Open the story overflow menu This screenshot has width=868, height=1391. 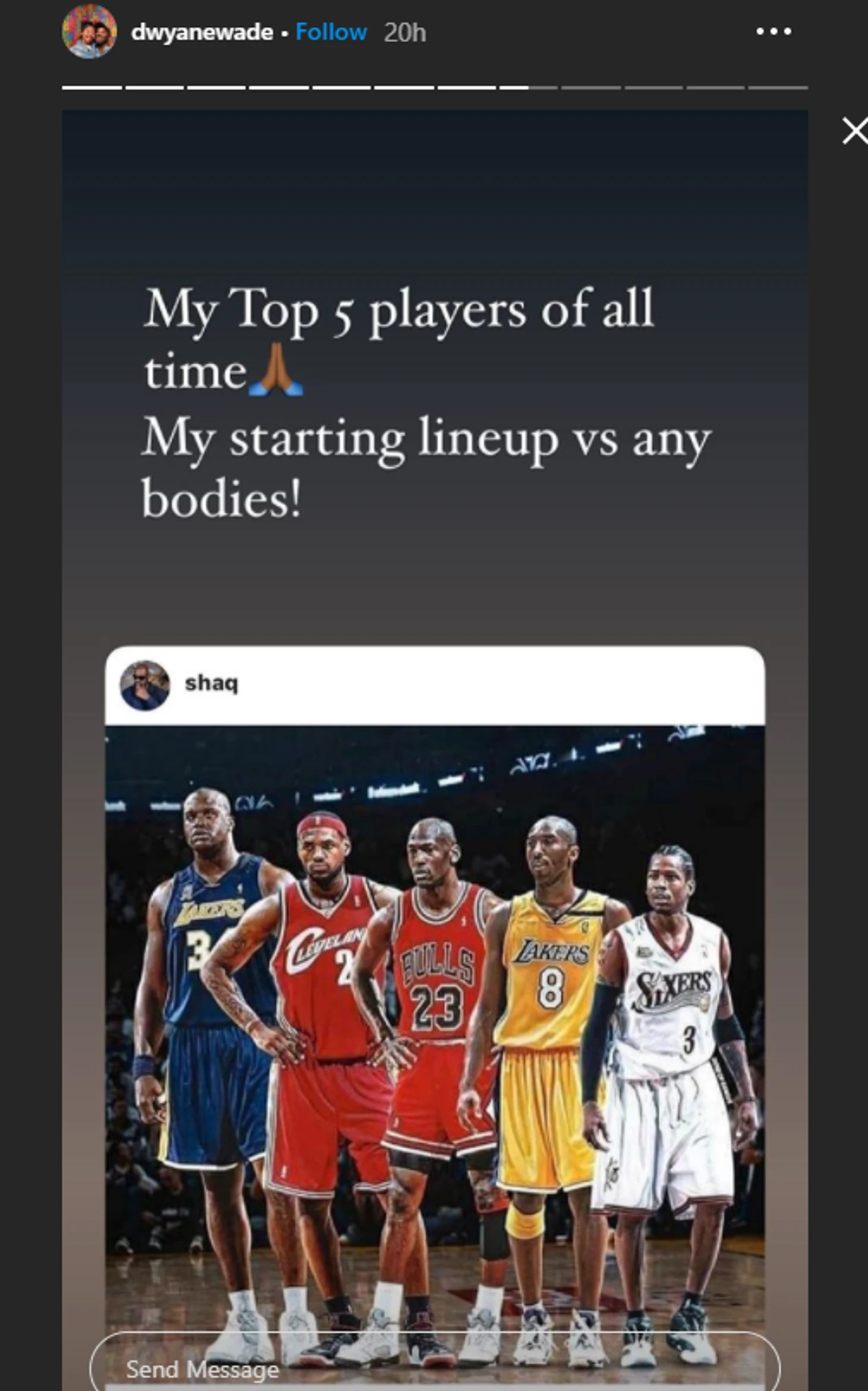point(773,32)
